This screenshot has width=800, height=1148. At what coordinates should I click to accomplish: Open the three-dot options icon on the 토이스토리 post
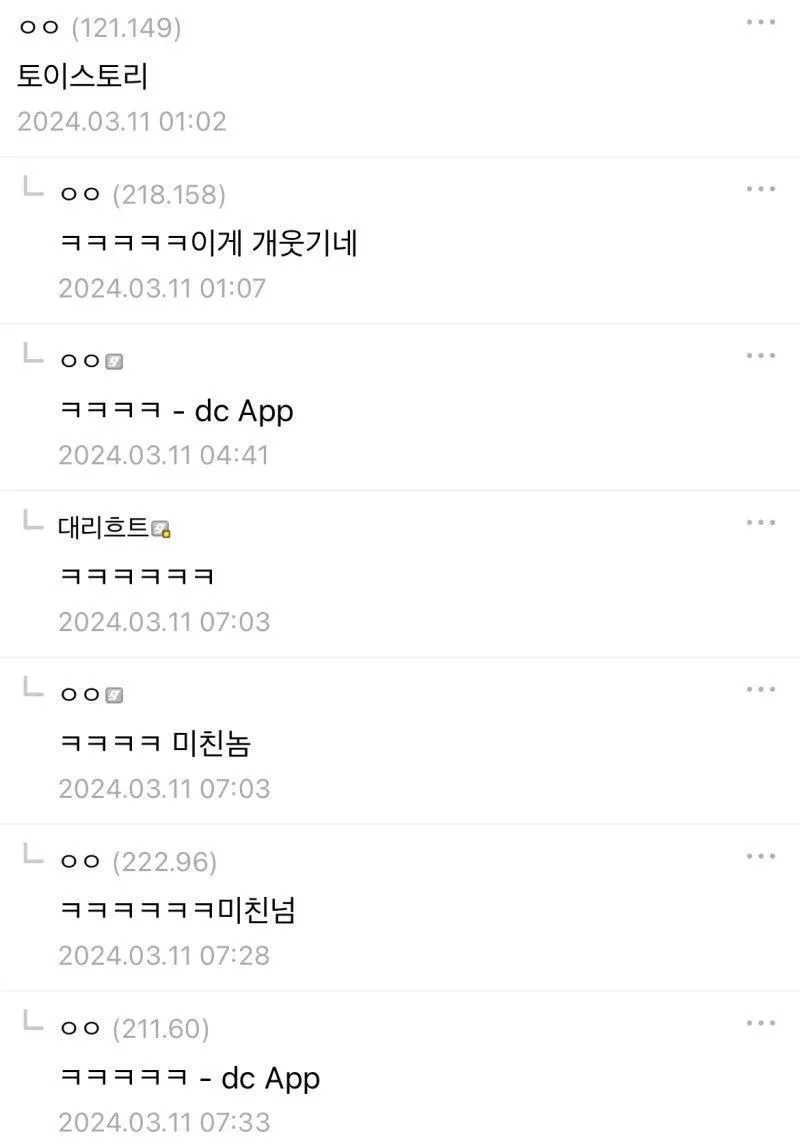(x=763, y=20)
